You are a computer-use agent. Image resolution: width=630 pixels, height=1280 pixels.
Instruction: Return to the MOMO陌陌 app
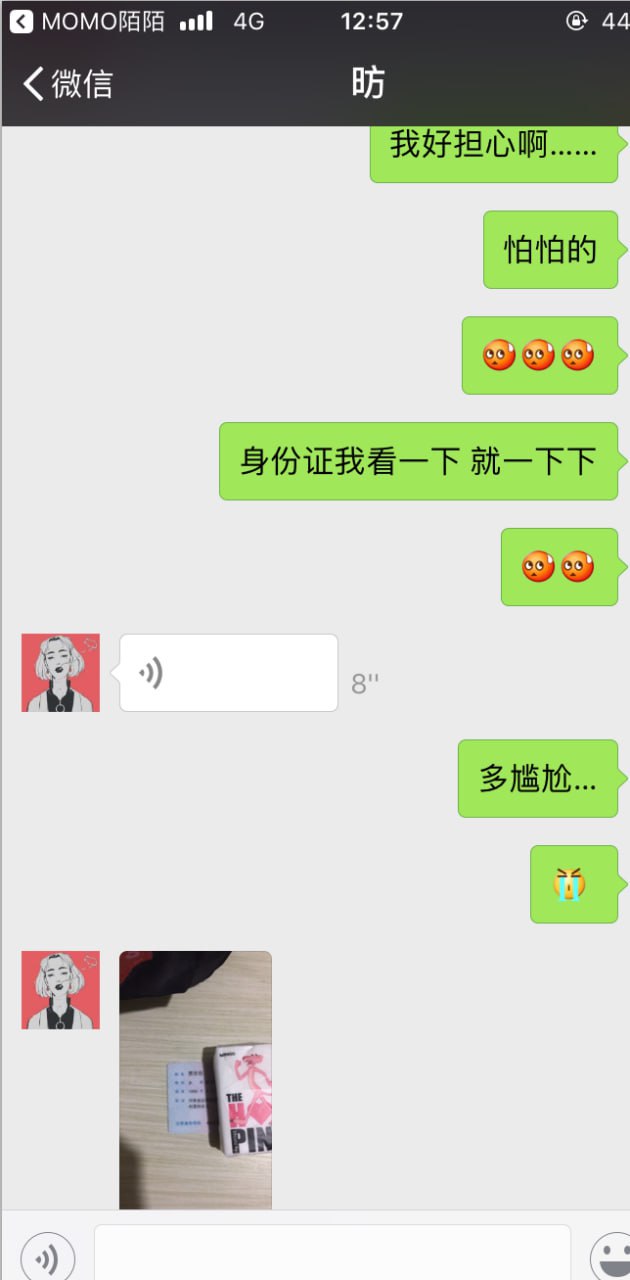pyautogui.click(x=88, y=21)
